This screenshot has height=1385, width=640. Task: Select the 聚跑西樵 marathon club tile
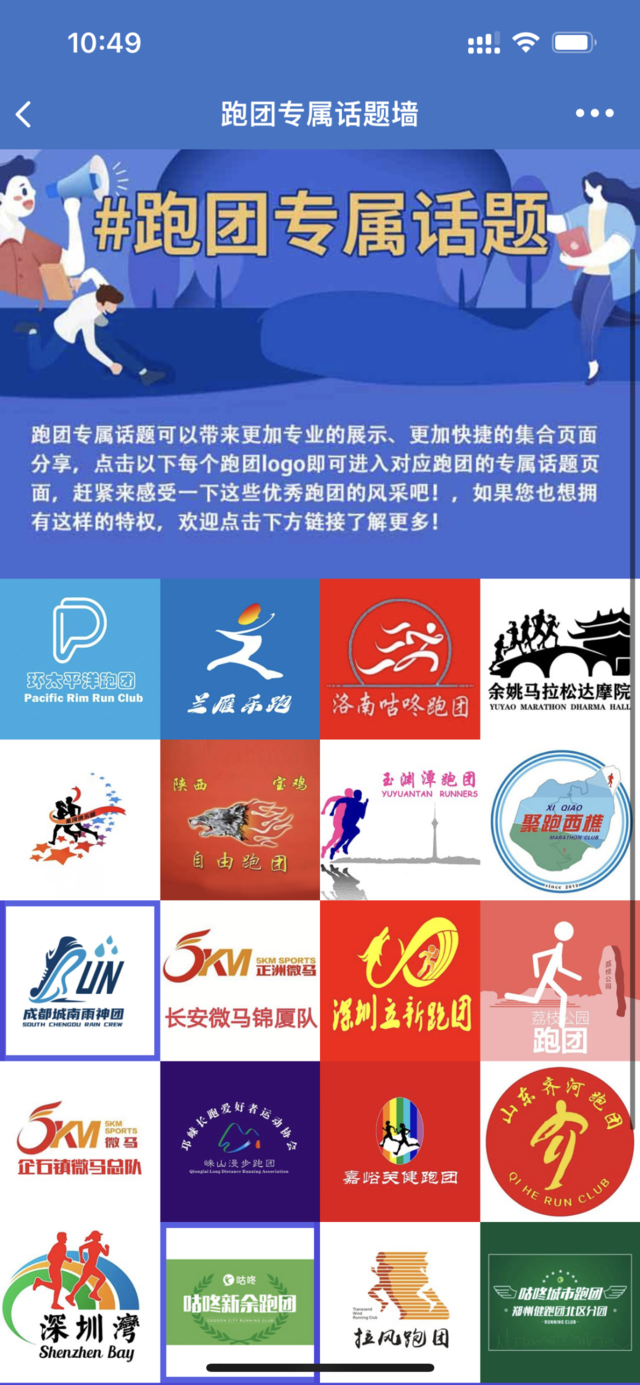point(560,820)
